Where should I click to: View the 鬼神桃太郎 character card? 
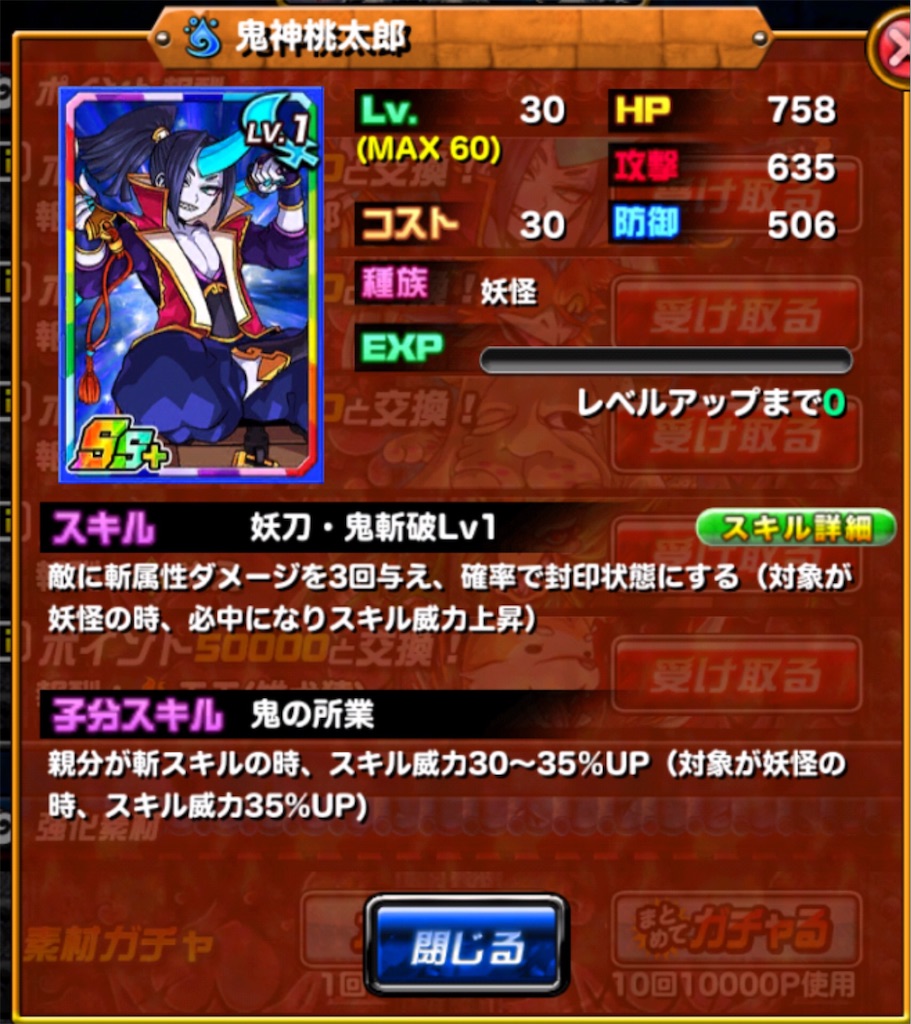191,285
